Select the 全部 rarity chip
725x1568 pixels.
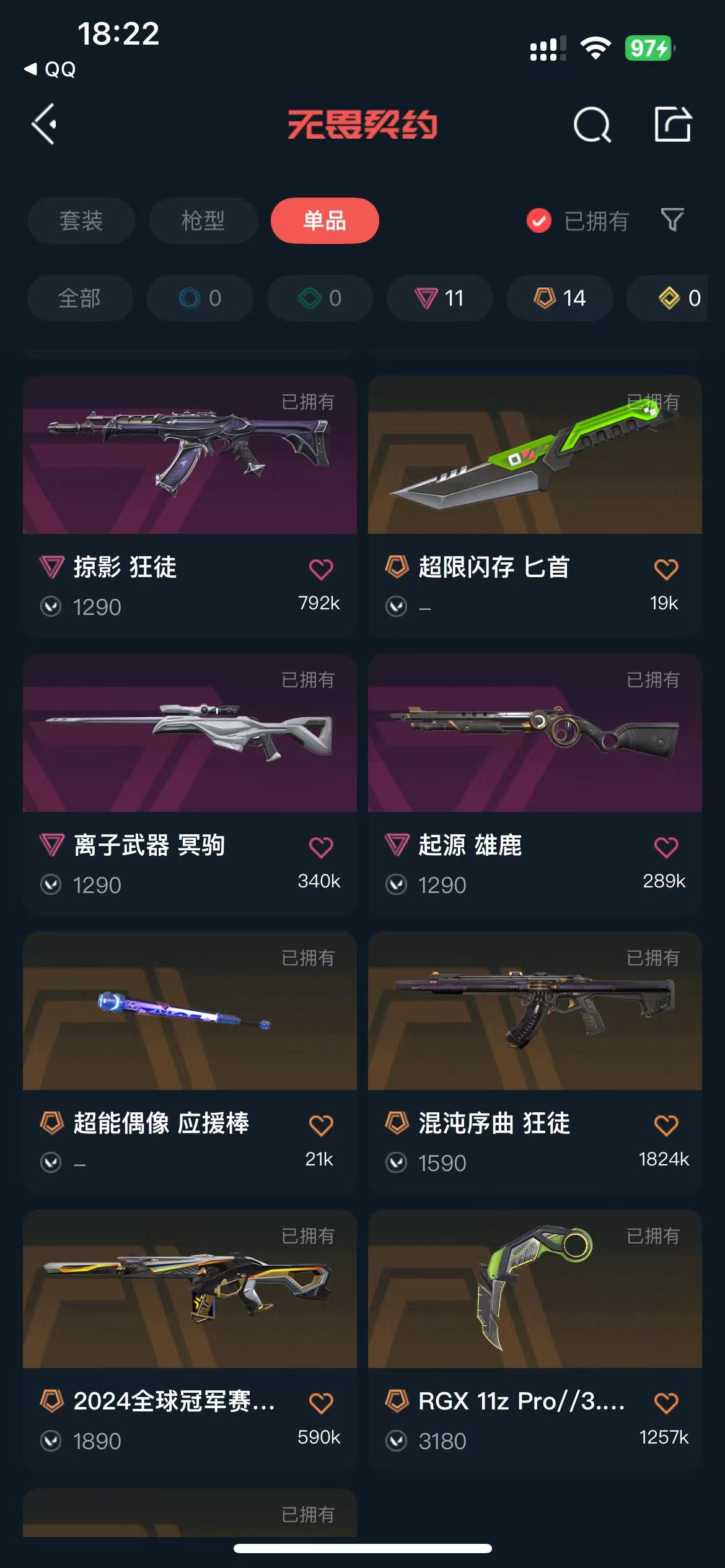tap(80, 298)
